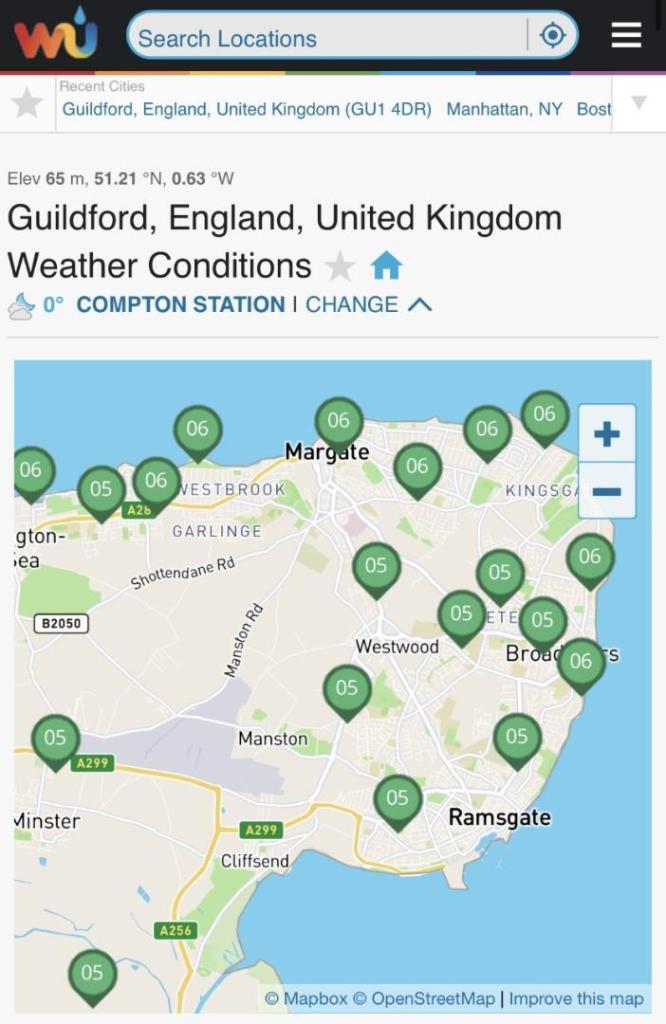The image size is (666, 1024).
Task: Expand the recent cities dropdown arrow
Action: 639,103
